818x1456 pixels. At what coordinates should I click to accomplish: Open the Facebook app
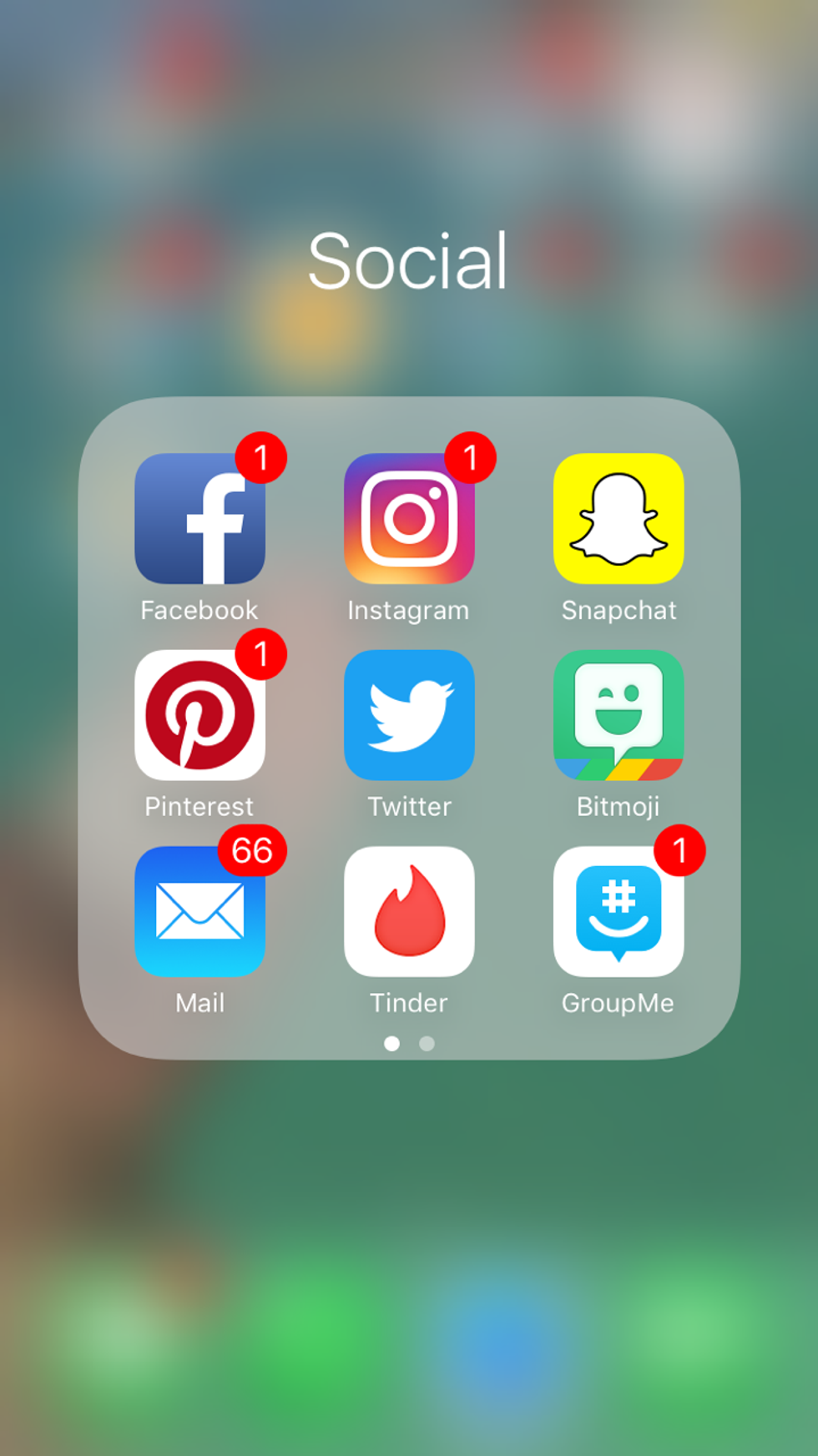tap(199, 517)
